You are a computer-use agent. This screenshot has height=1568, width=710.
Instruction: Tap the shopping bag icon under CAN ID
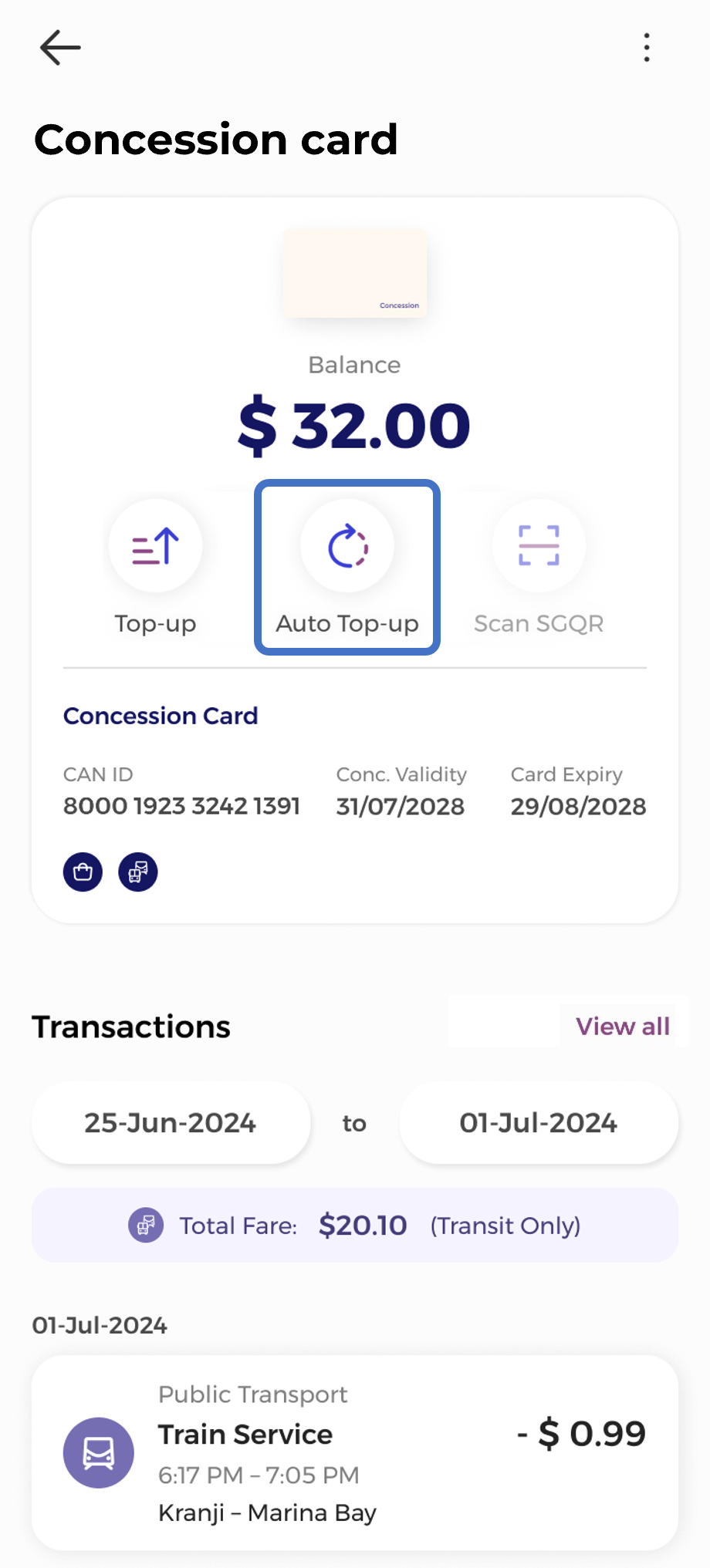coord(83,872)
